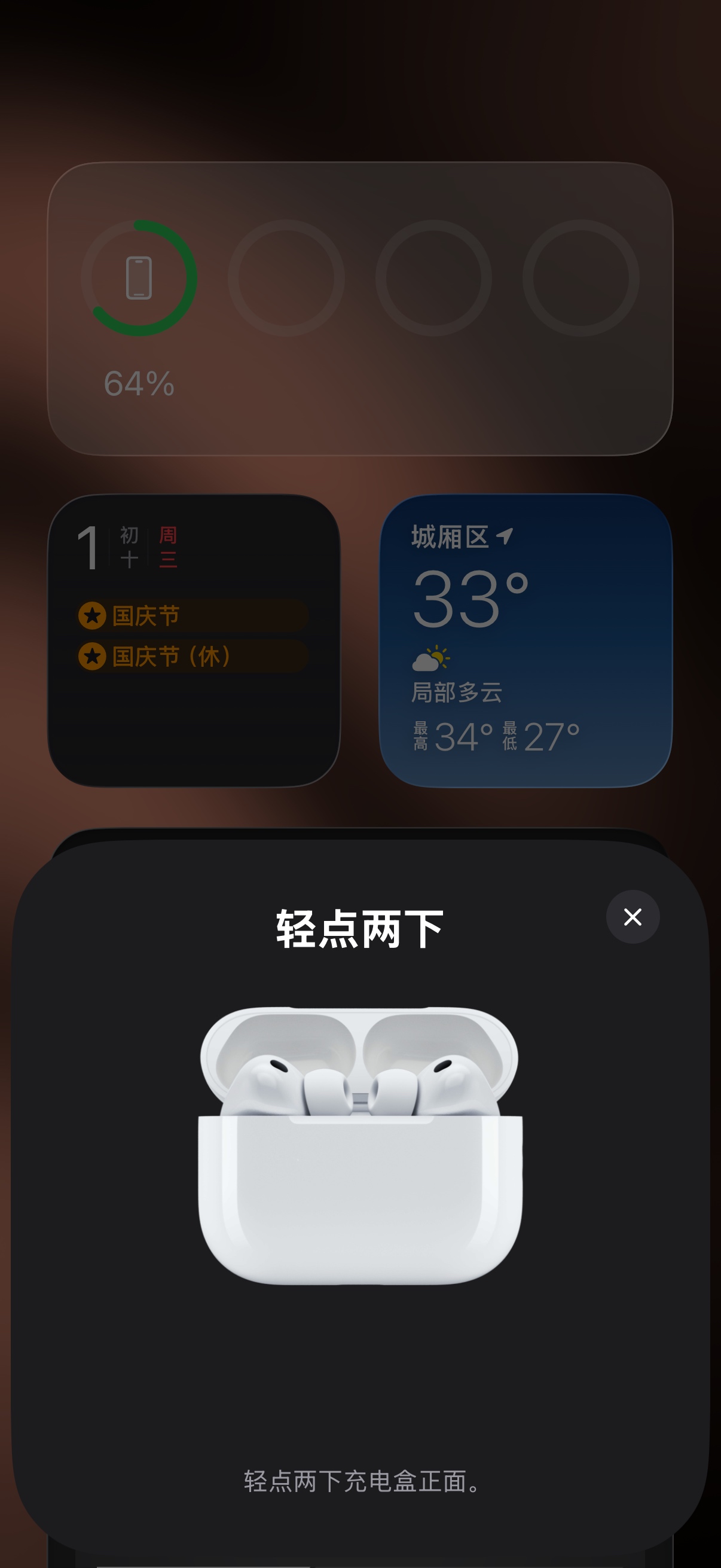Select the second empty battery circle
Screen dimensions: 721x1568
point(291,277)
